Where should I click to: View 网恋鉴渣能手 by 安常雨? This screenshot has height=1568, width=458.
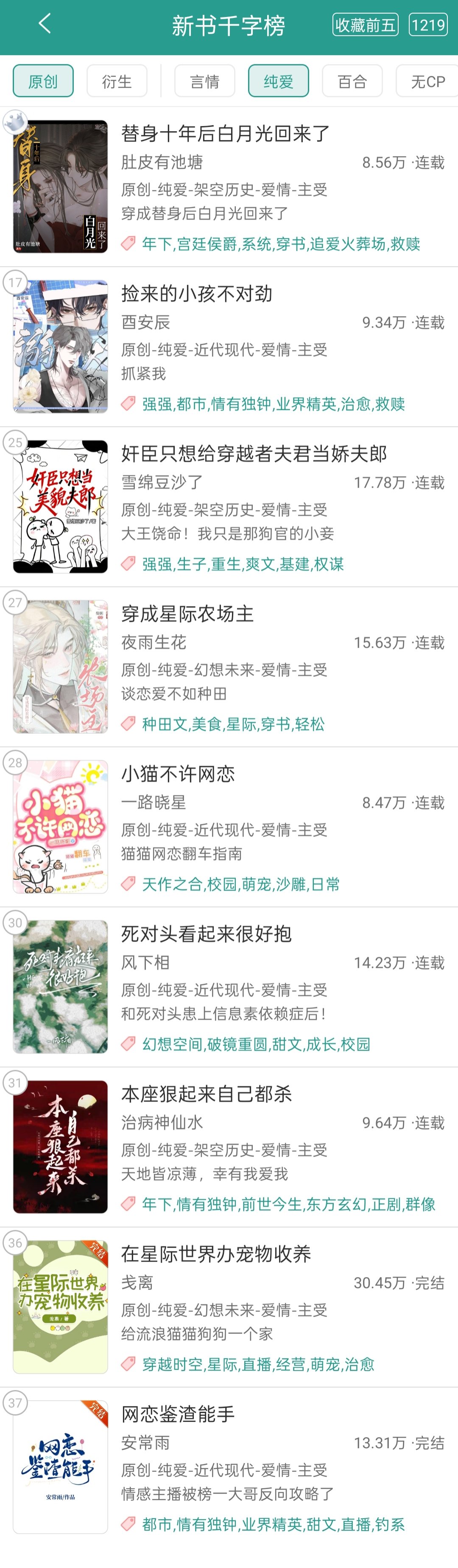click(x=178, y=1414)
